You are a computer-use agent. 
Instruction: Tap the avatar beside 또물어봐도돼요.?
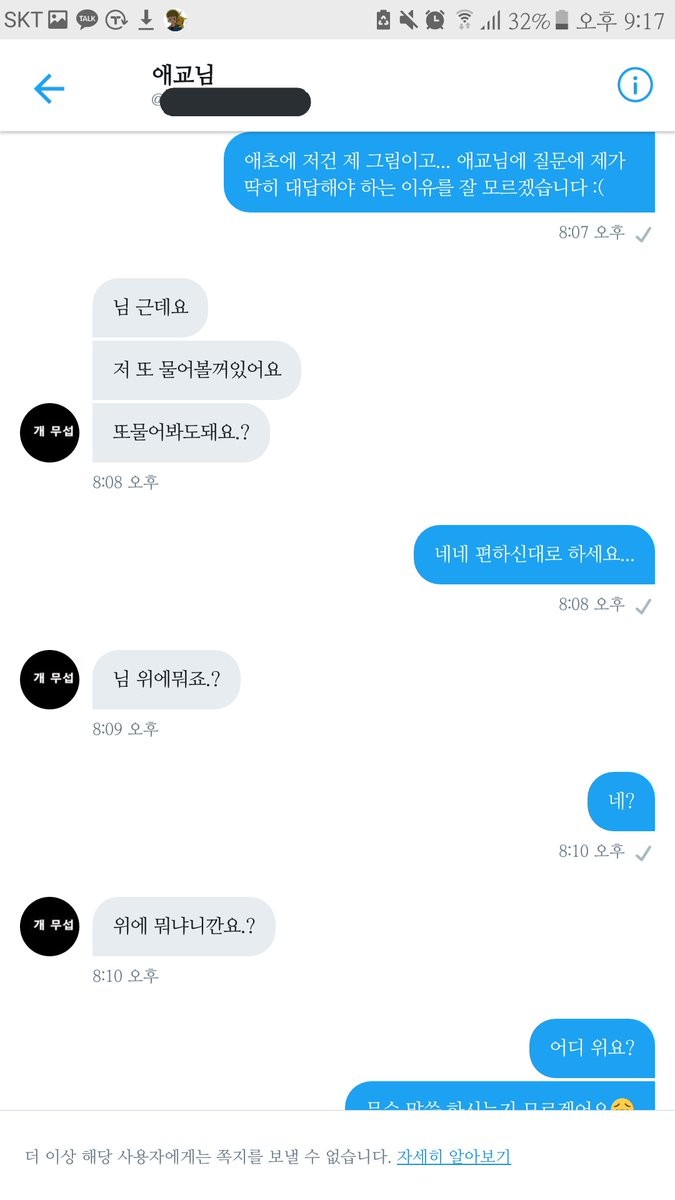click(50, 433)
